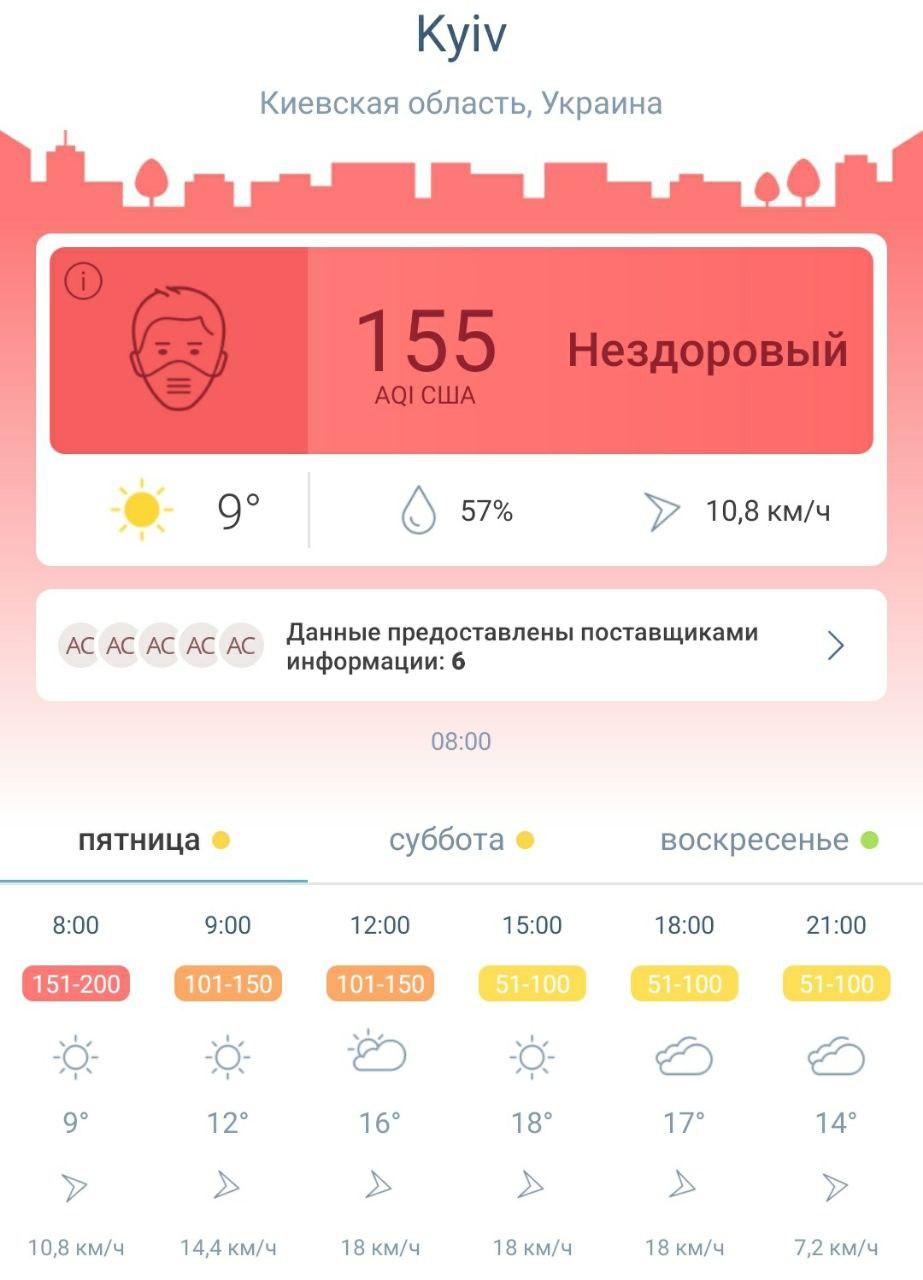
Task: Open the 151-200 AQI badge at 8:00
Action: [x=76, y=983]
